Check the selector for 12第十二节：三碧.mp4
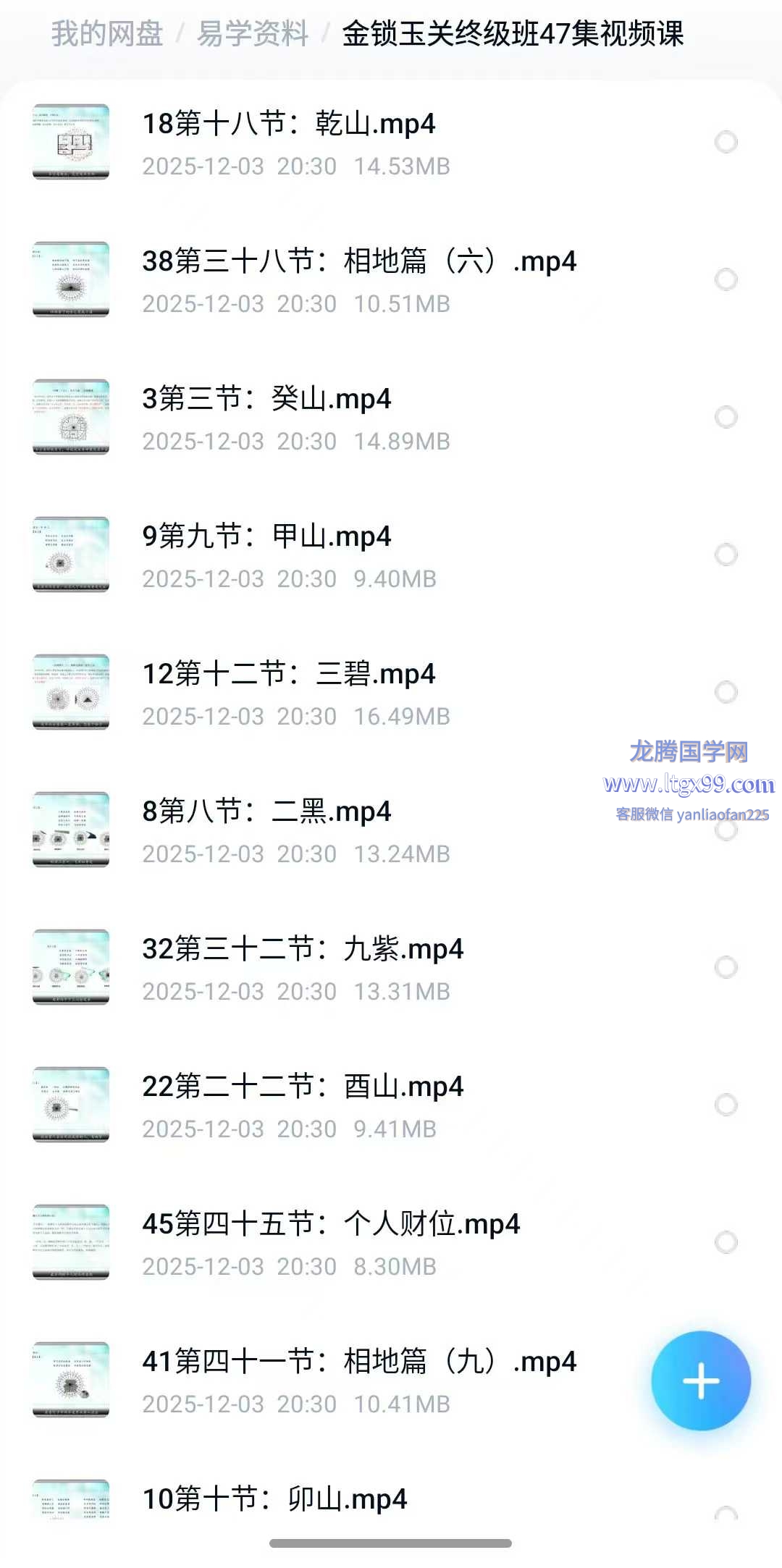 (726, 692)
